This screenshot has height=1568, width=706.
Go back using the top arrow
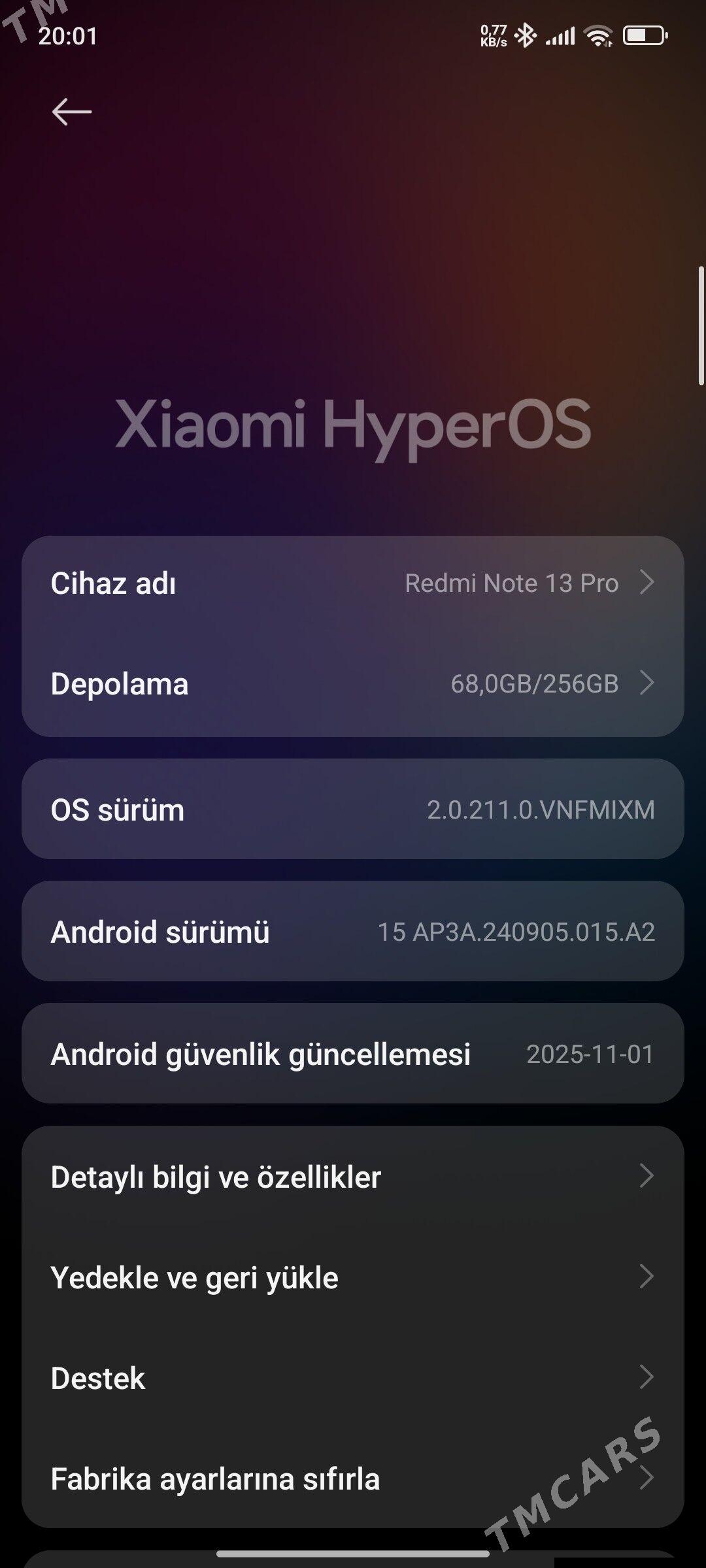click(71, 112)
